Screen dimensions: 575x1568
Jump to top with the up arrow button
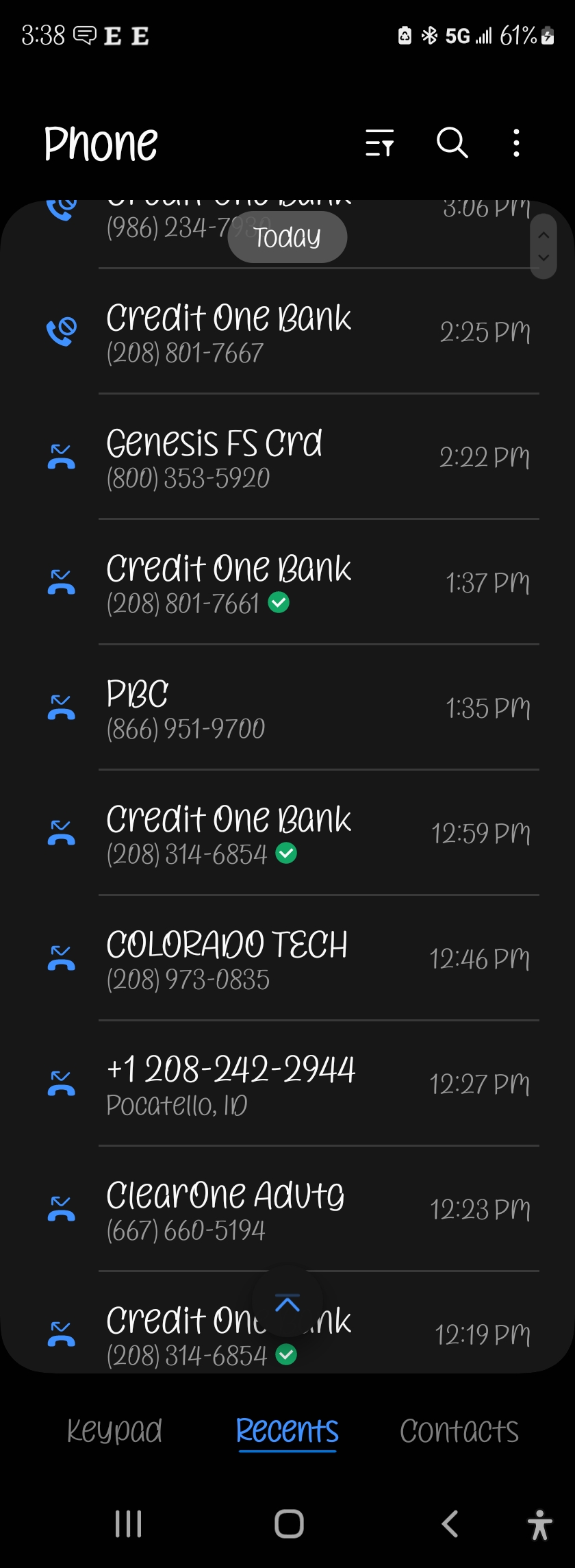[287, 1304]
